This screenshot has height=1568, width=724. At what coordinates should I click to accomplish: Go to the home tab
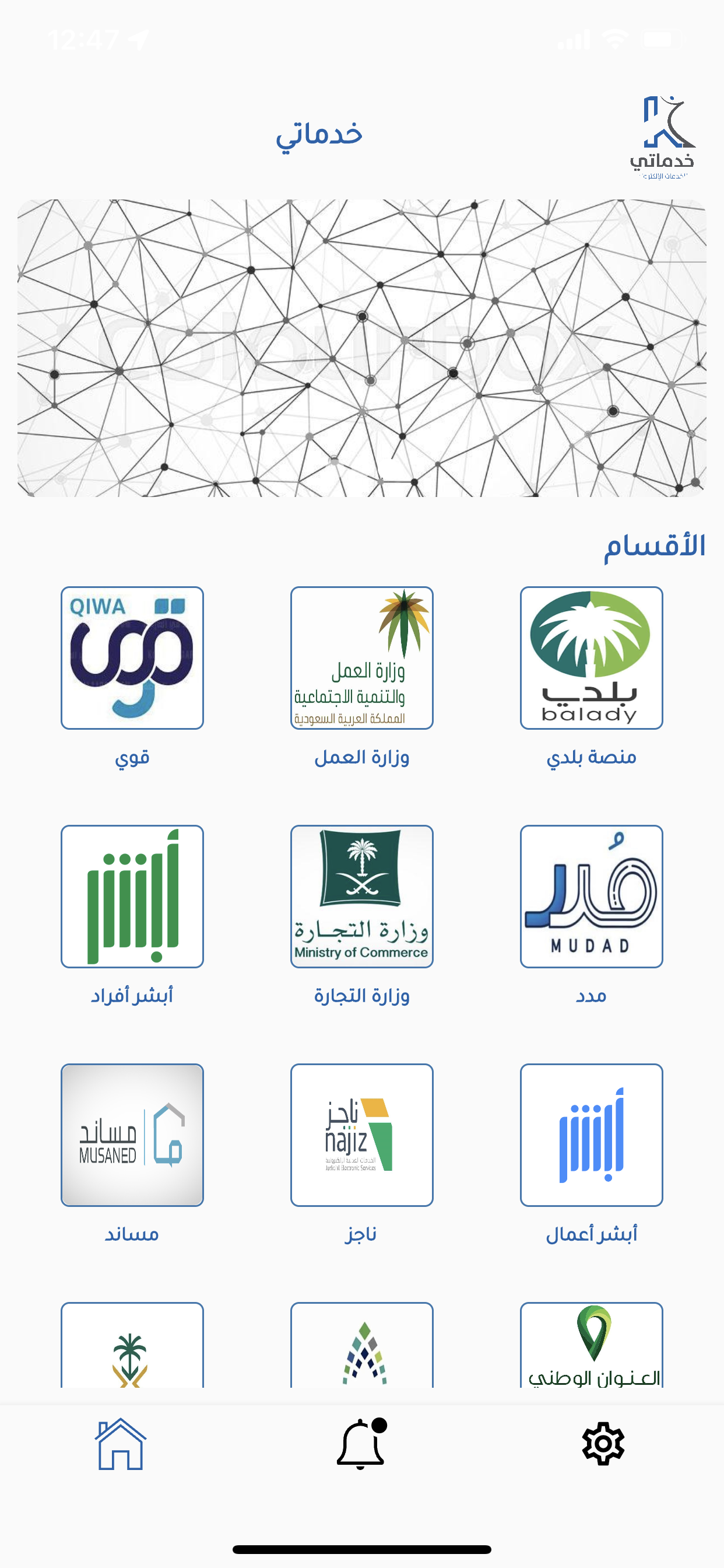[x=121, y=1444]
